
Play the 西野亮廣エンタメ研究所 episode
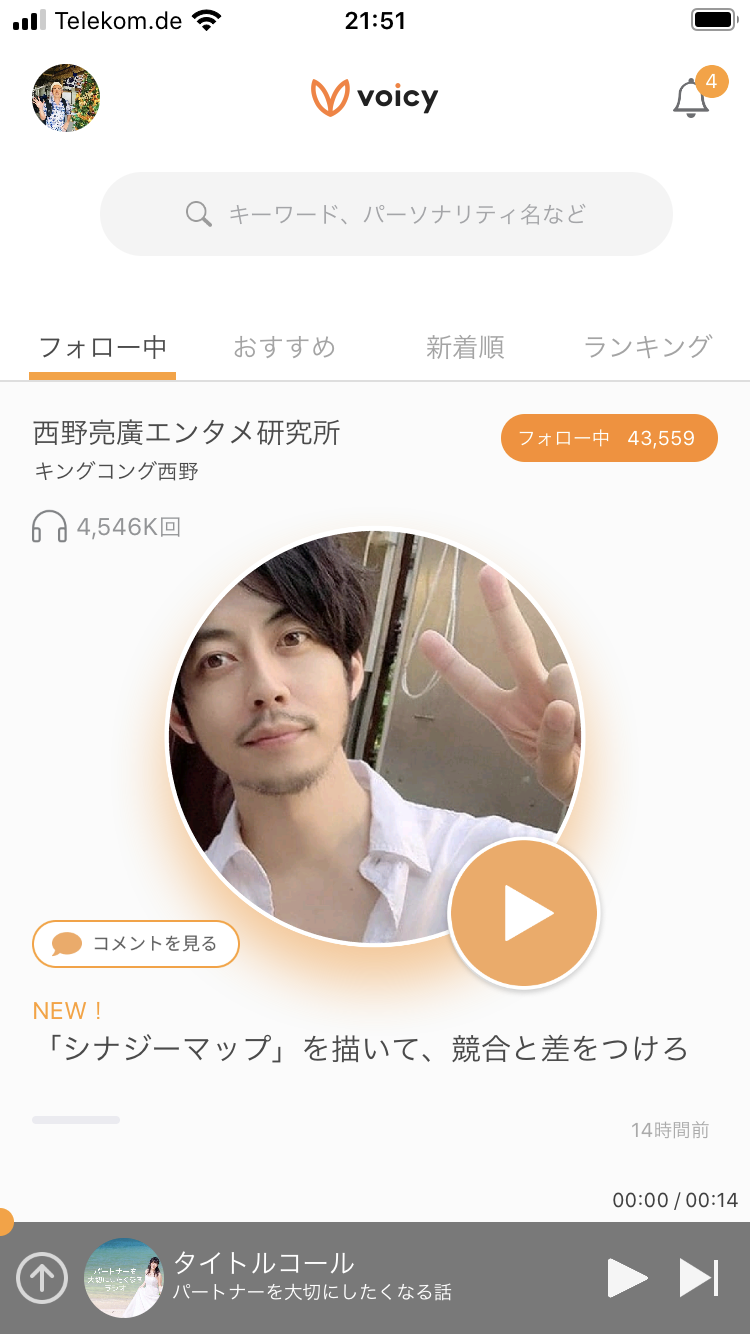(524, 913)
